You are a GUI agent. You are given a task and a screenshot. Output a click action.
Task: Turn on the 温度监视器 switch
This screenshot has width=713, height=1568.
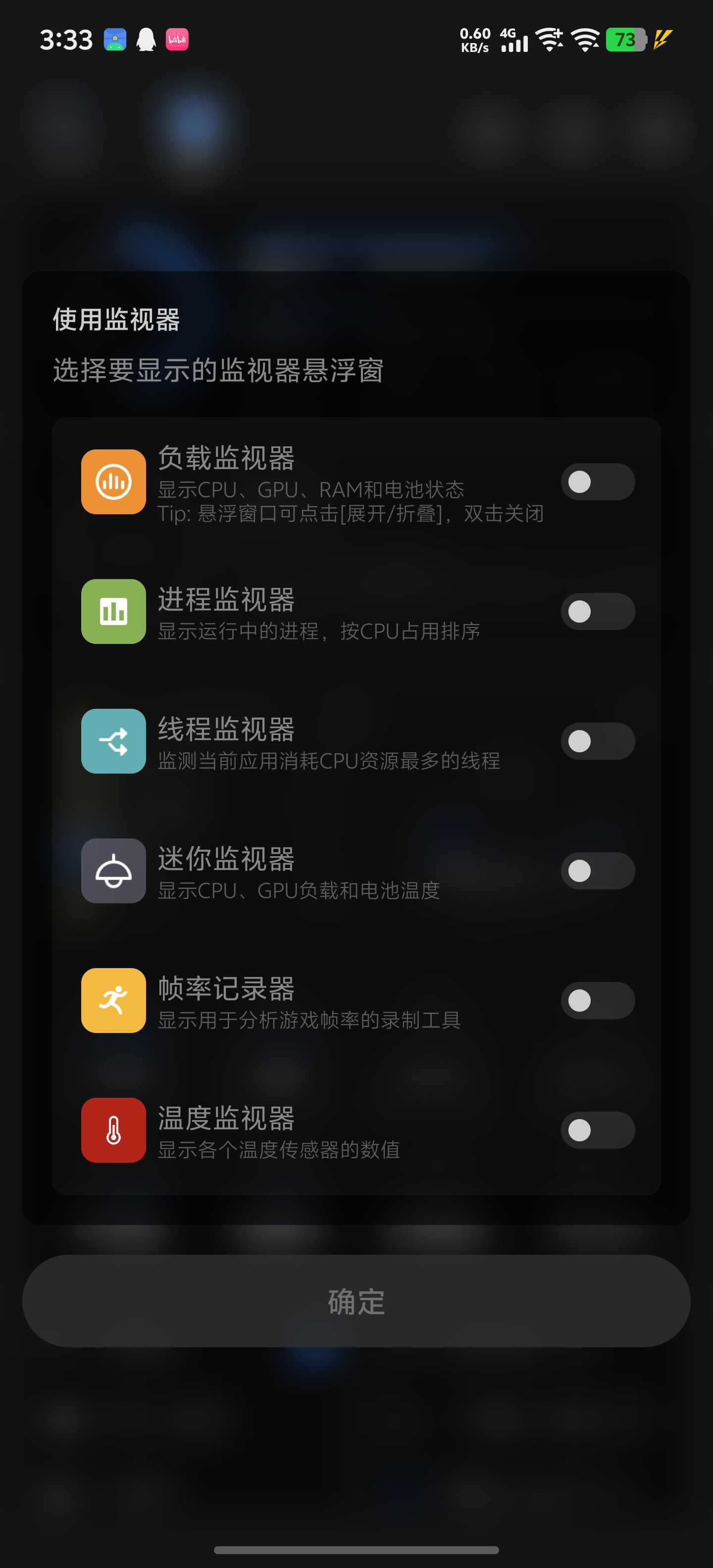click(x=597, y=1130)
